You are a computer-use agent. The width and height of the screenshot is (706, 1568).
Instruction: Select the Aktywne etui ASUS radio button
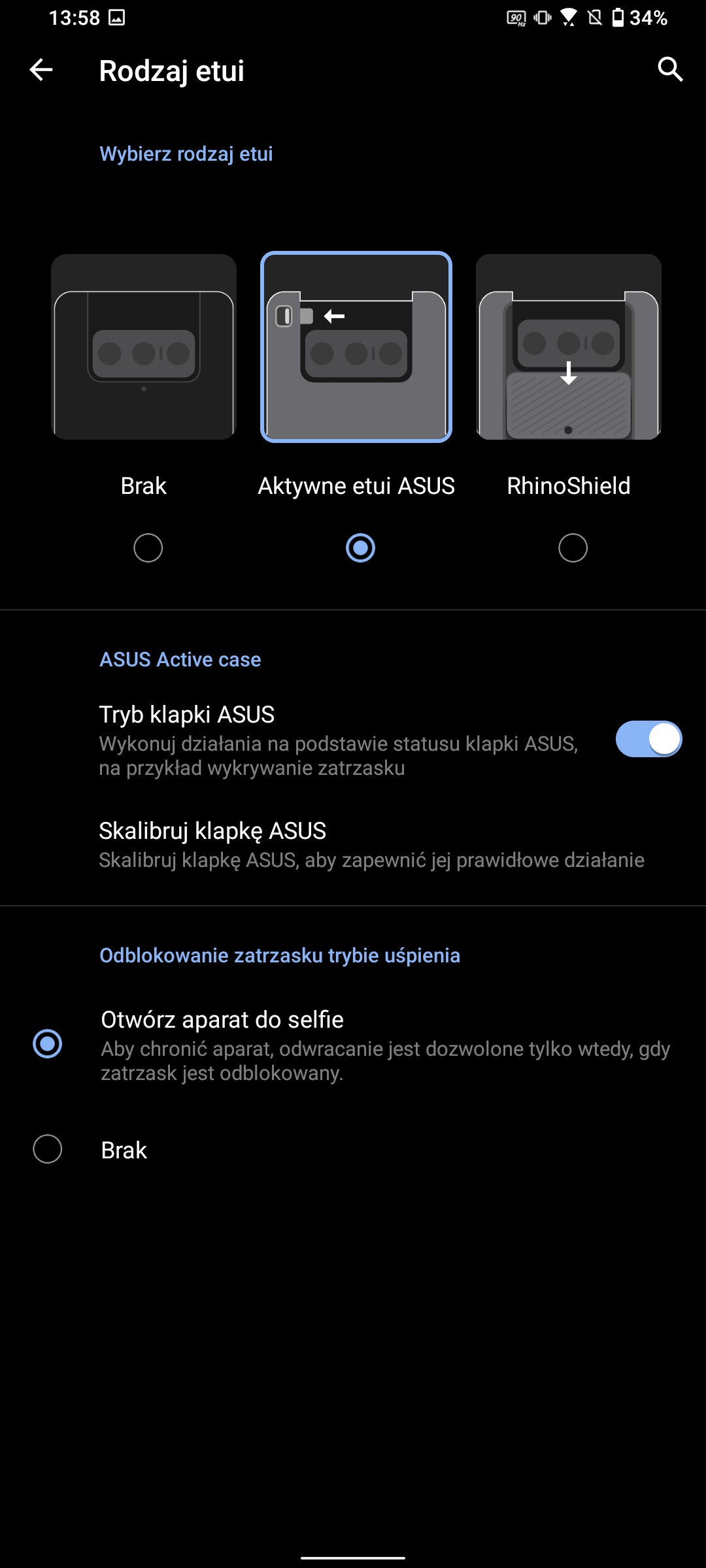(x=360, y=548)
